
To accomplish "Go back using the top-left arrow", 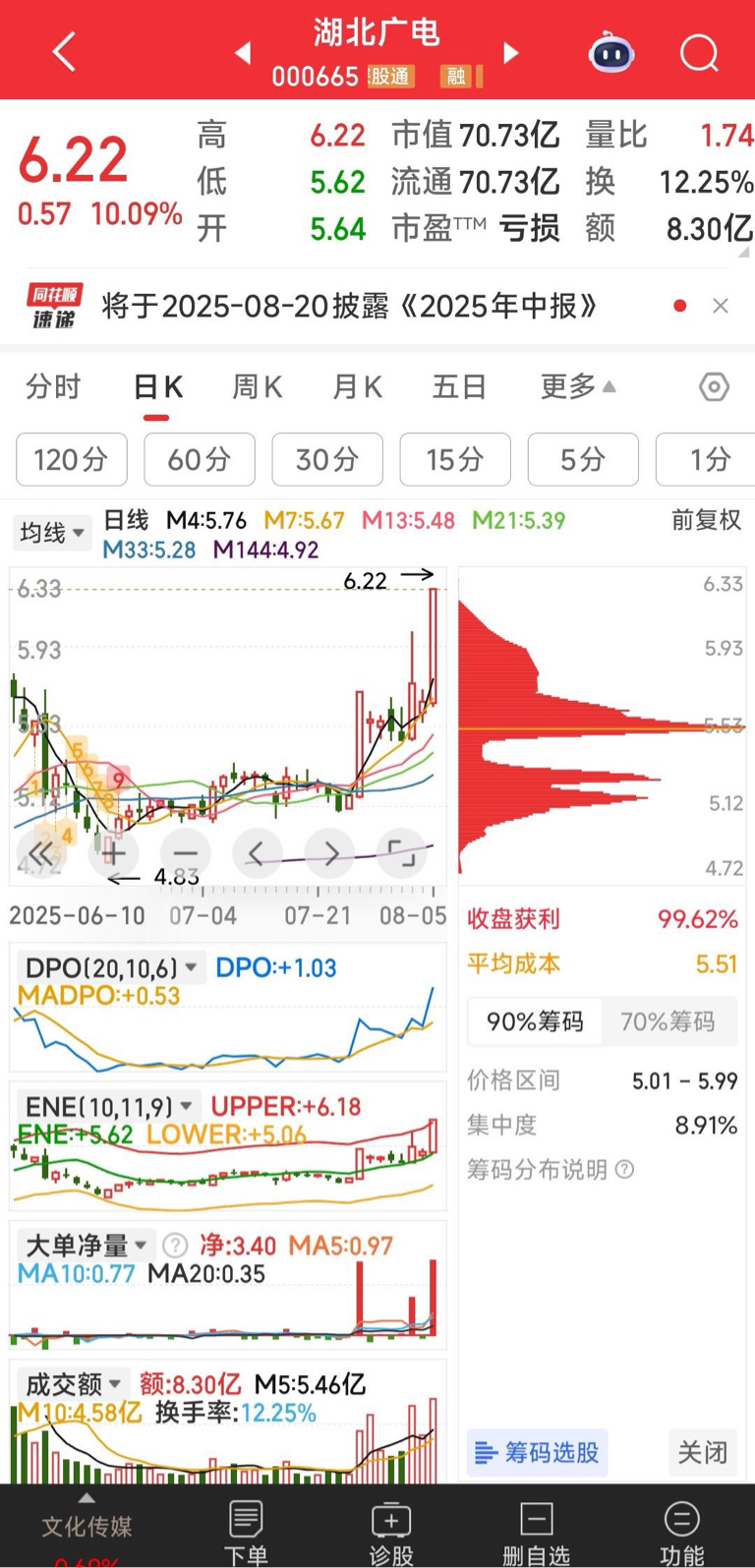I will tap(64, 51).
